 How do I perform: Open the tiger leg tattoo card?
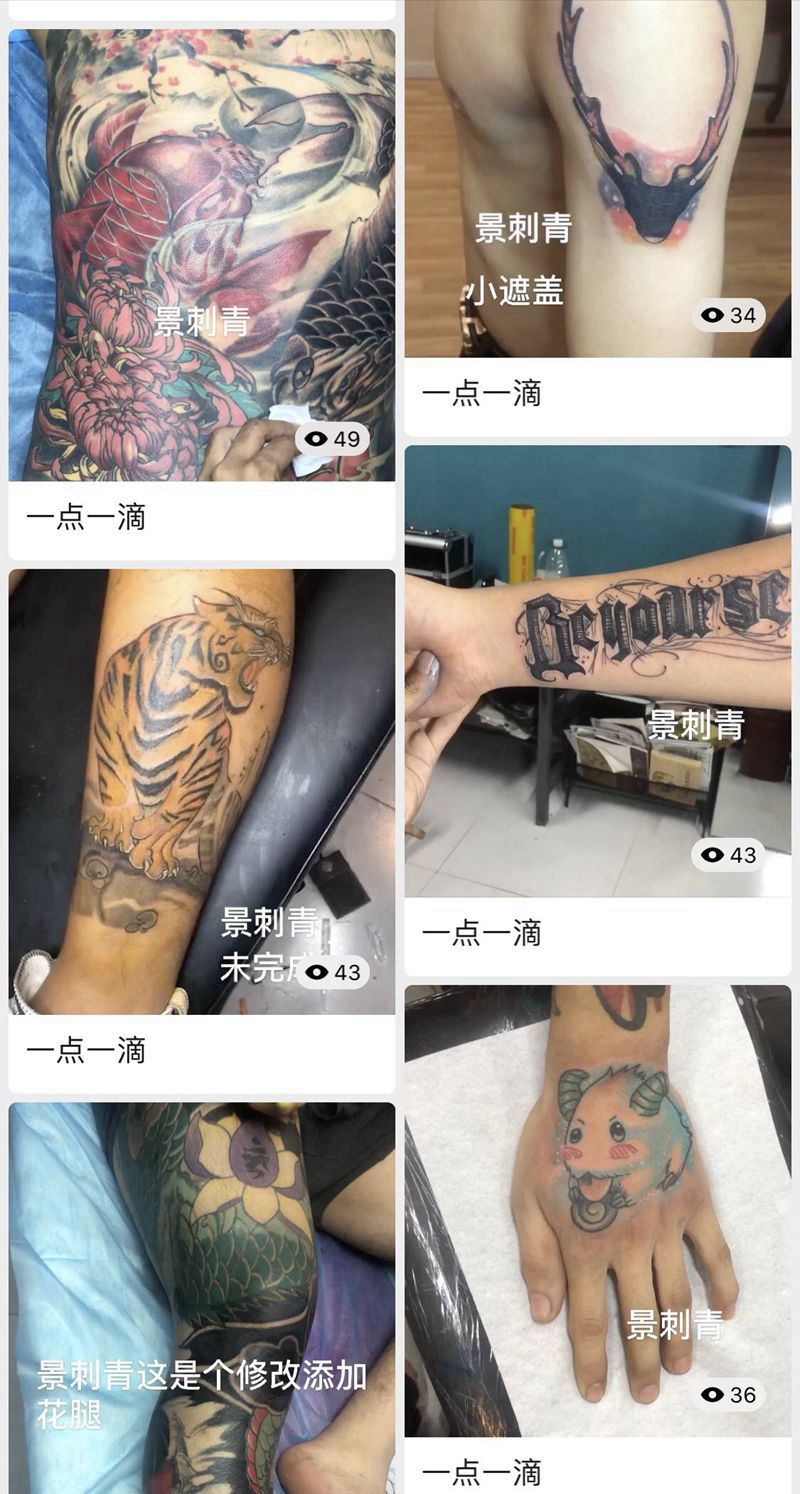click(201, 790)
